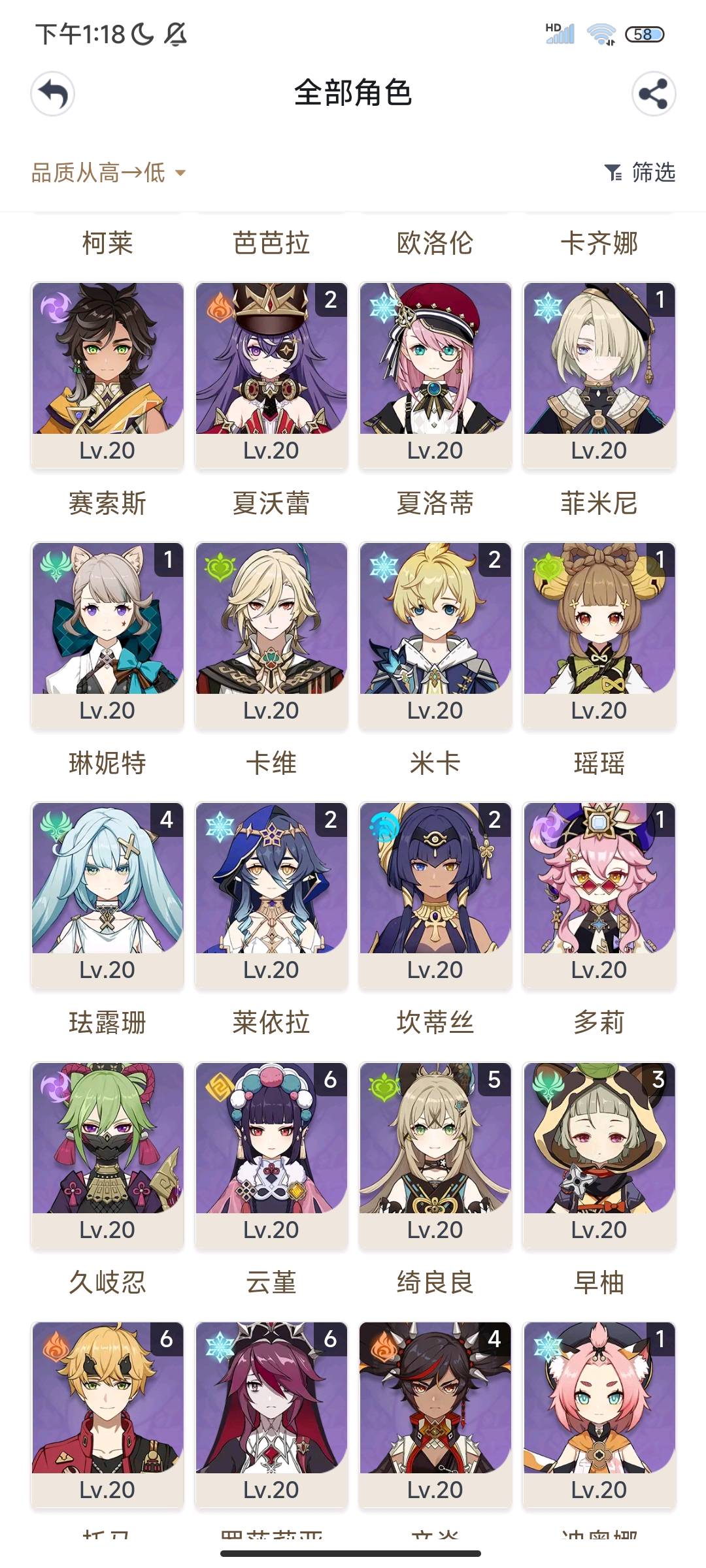Tap the 卡维 character card
The height and width of the screenshot is (1568, 706).
pos(271,635)
